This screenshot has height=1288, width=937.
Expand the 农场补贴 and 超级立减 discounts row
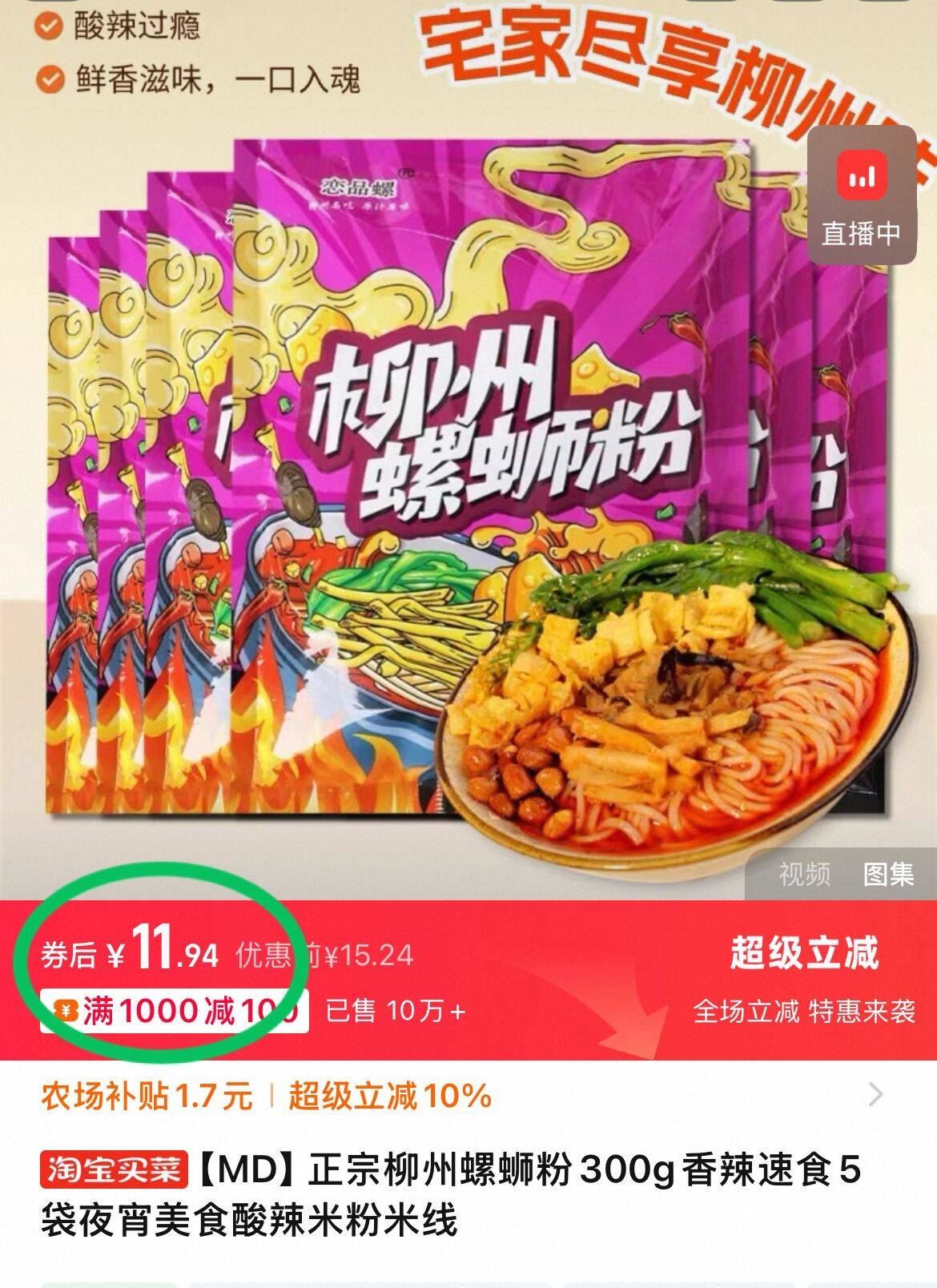point(875,1094)
